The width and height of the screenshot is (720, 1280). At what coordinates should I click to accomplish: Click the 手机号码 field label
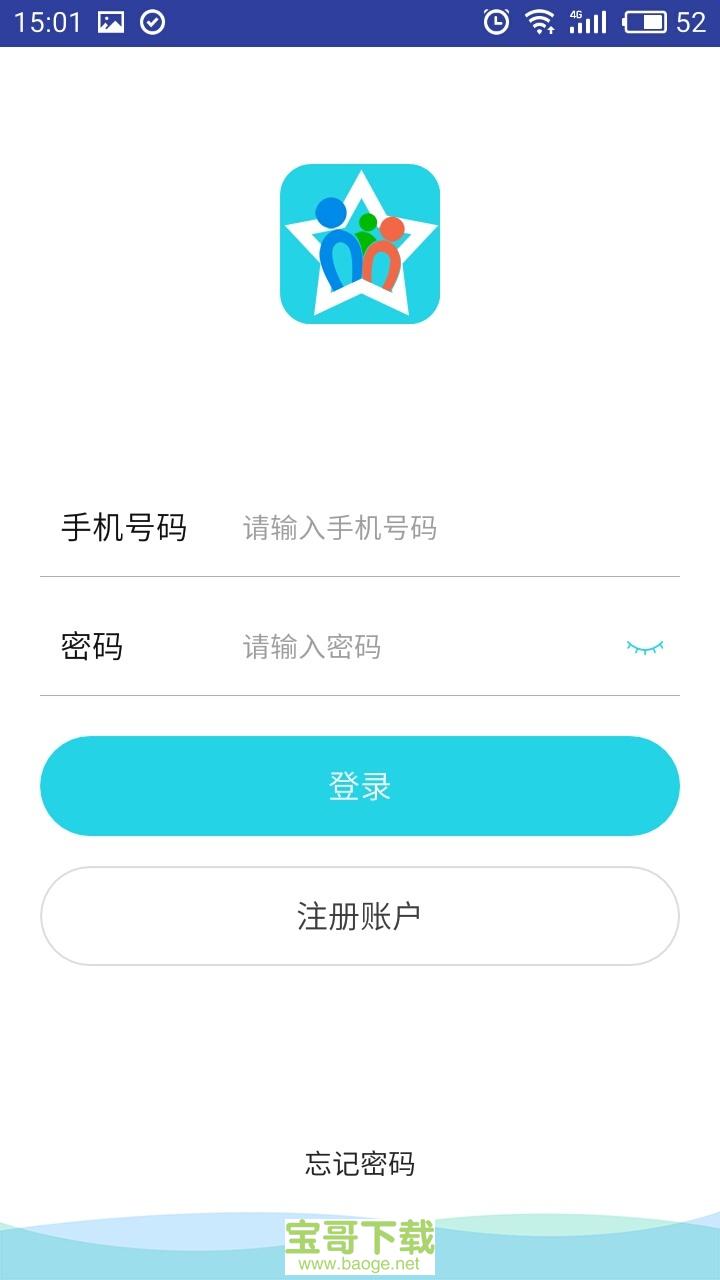pyautogui.click(x=125, y=530)
